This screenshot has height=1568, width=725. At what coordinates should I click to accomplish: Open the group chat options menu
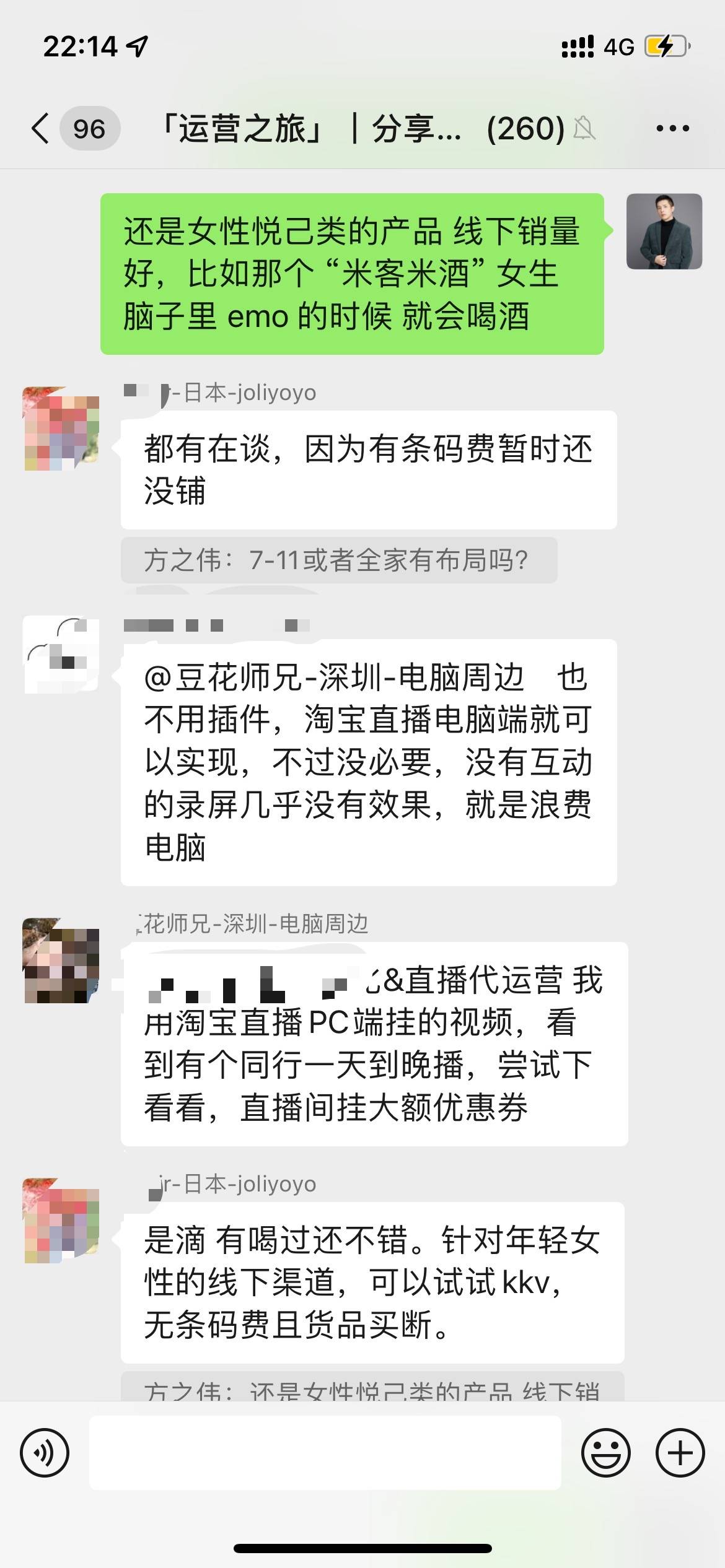pyautogui.click(x=672, y=129)
